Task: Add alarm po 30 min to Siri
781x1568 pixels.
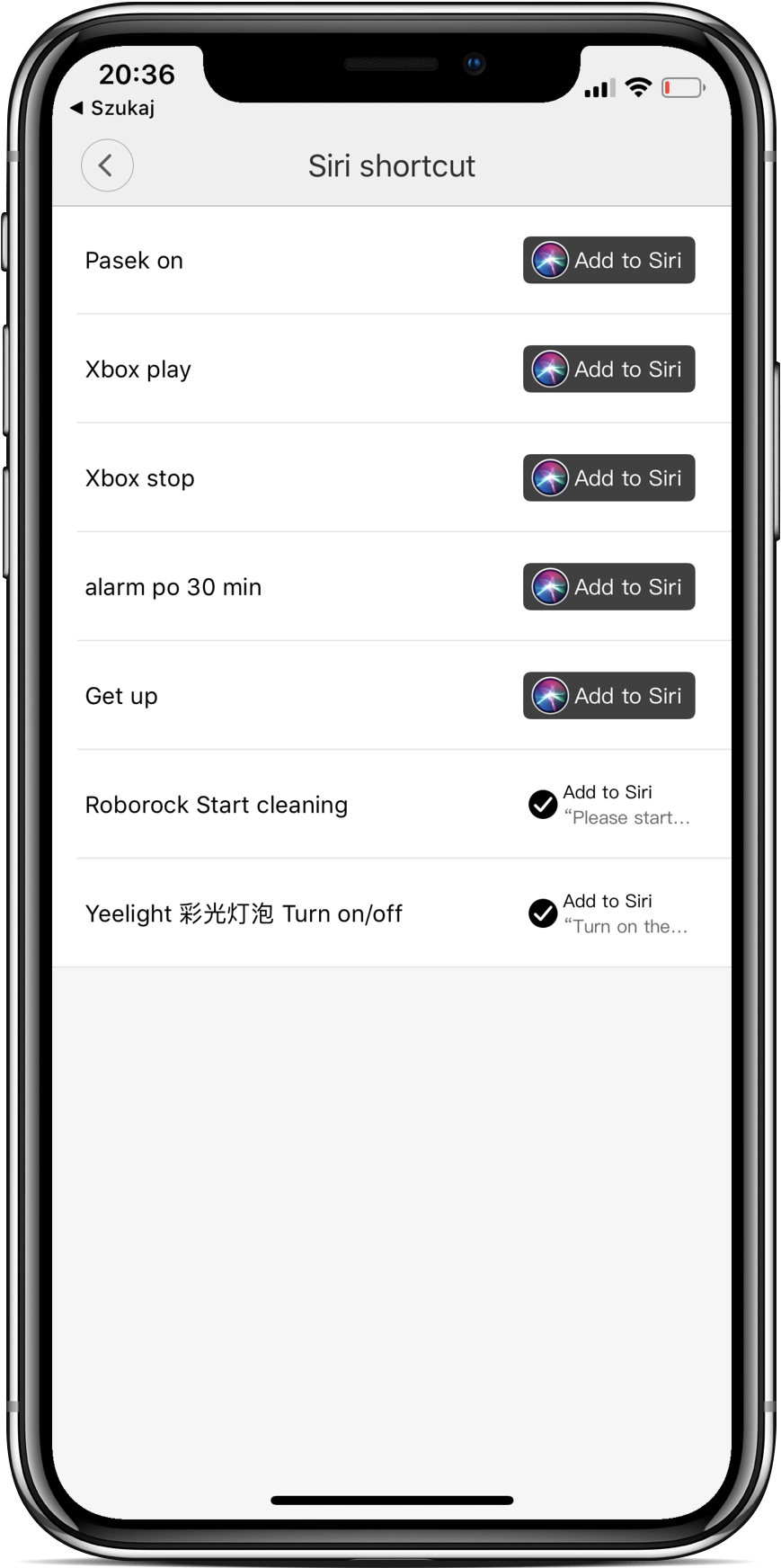Action: tap(608, 586)
